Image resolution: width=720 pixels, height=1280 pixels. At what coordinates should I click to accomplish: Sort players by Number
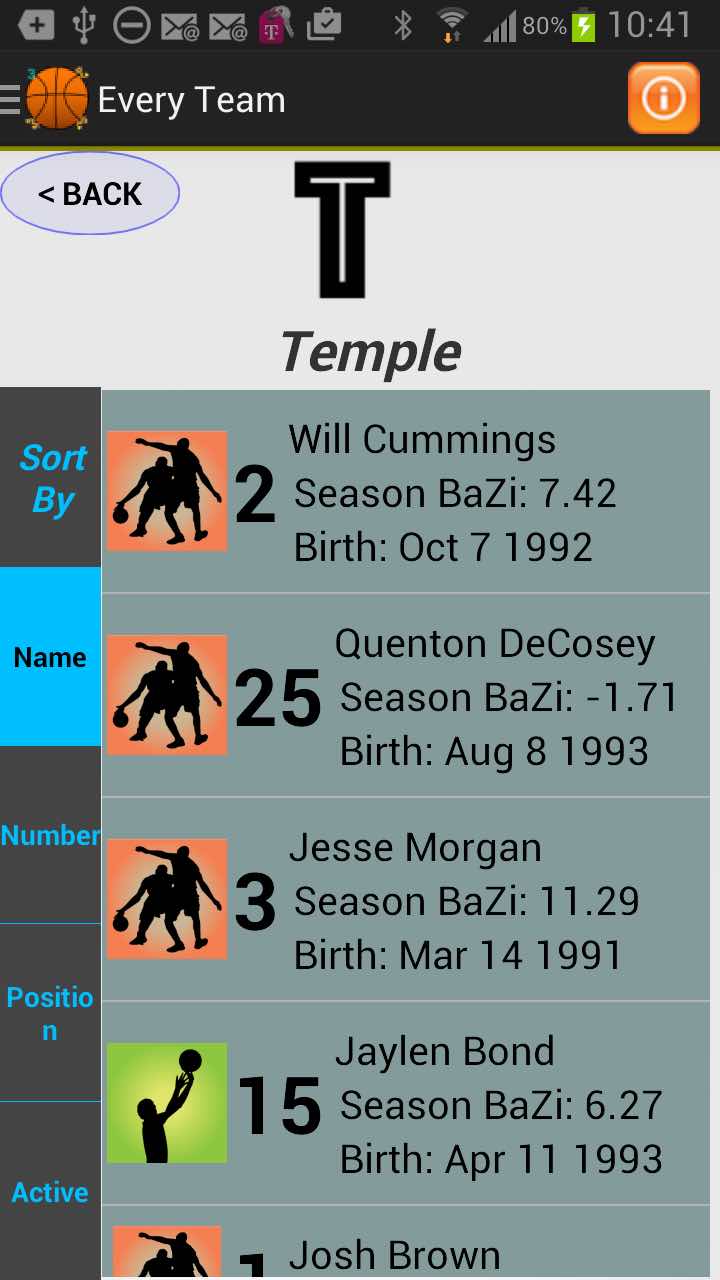tap(50, 835)
